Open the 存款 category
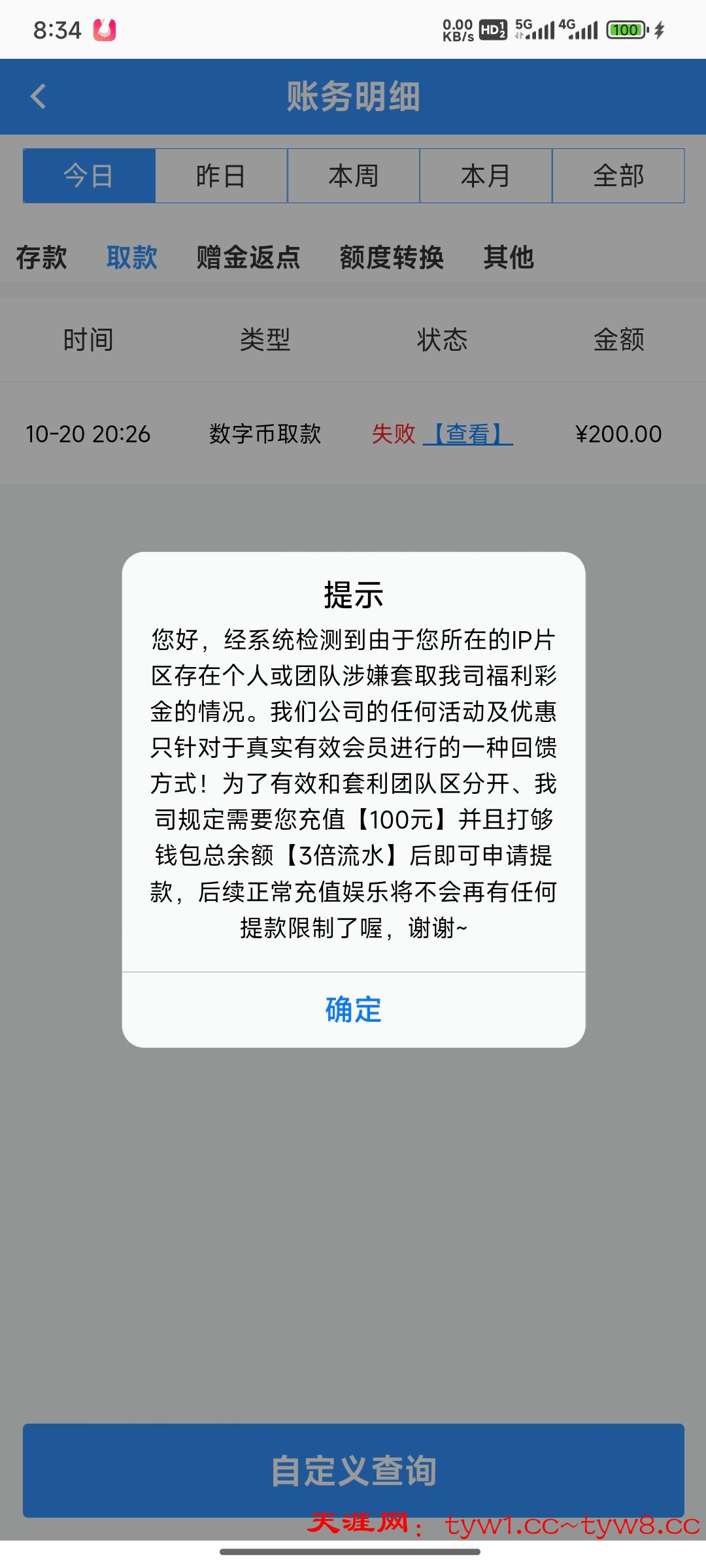 tap(41, 257)
